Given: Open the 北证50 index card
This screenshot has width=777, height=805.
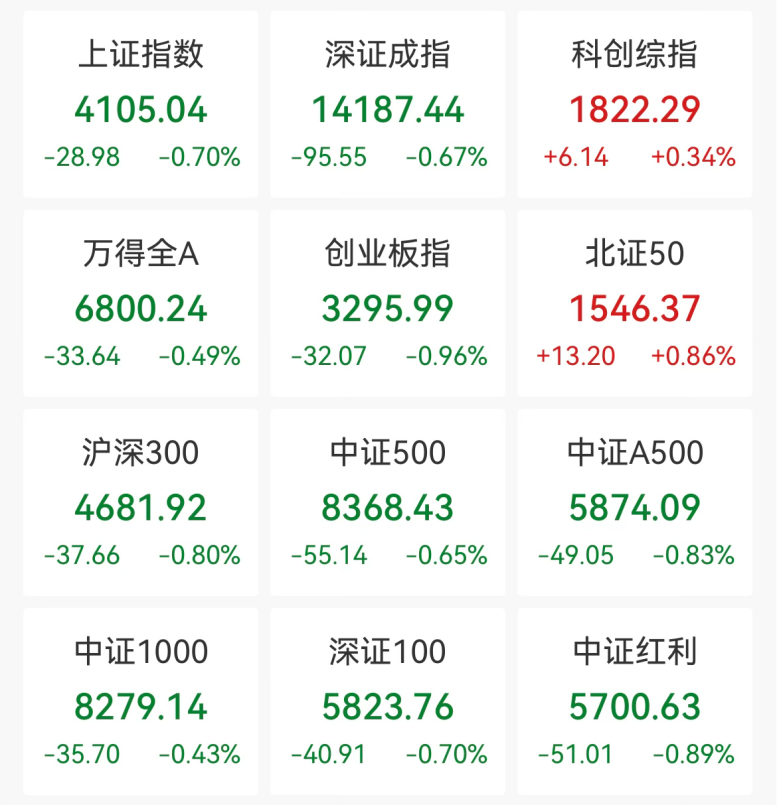Looking at the screenshot, I should (635, 303).
